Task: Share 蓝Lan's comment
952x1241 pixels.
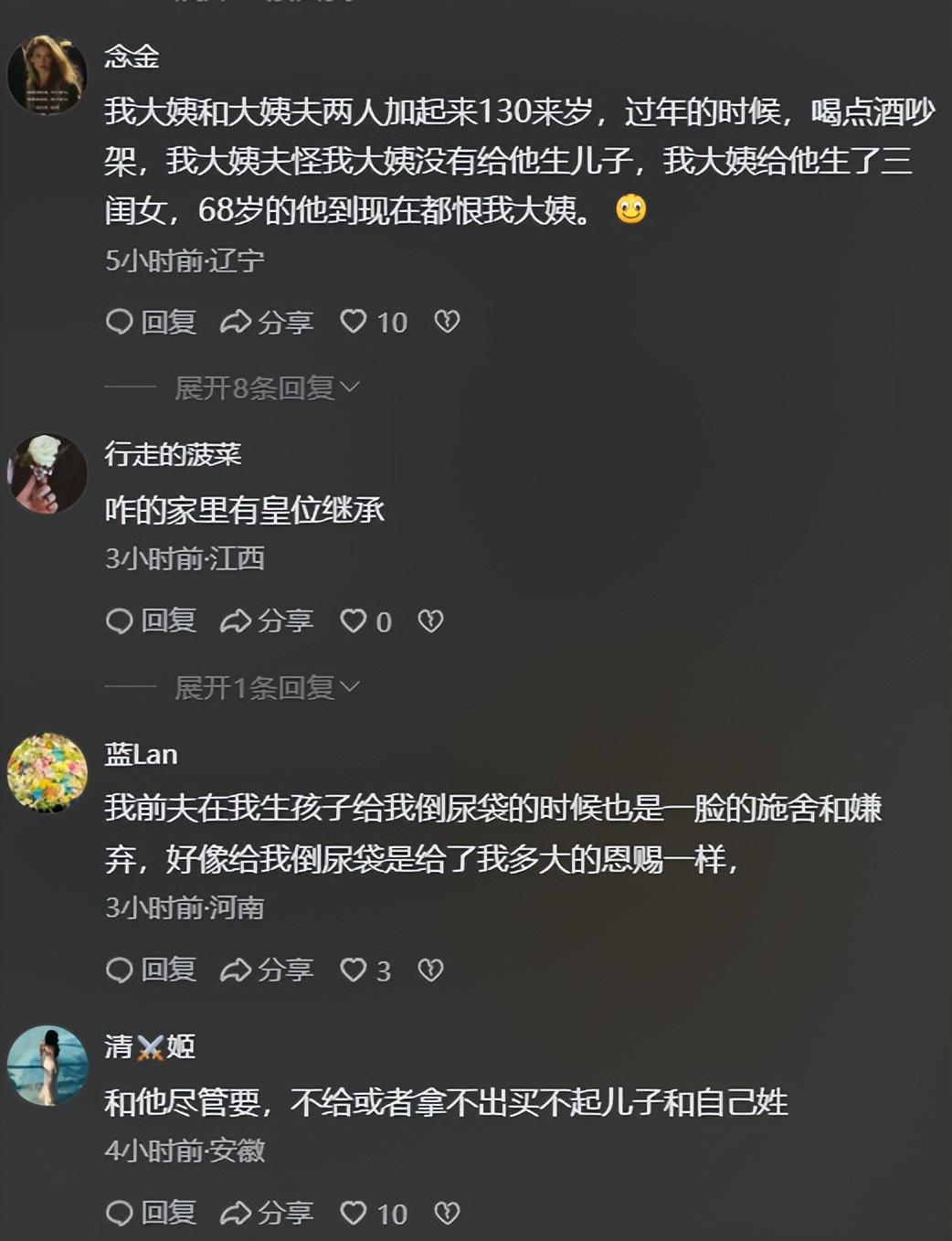Action: point(267,970)
